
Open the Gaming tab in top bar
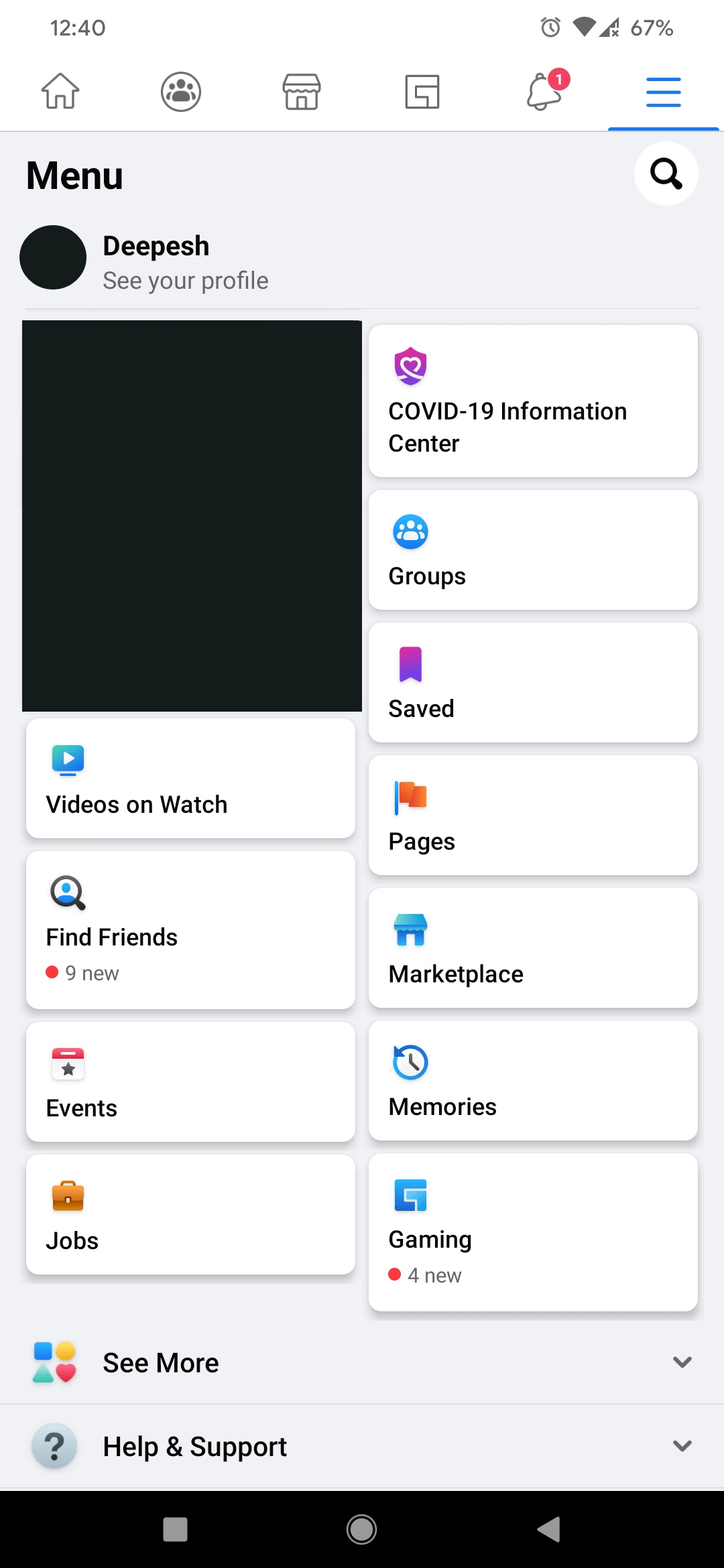tap(422, 91)
